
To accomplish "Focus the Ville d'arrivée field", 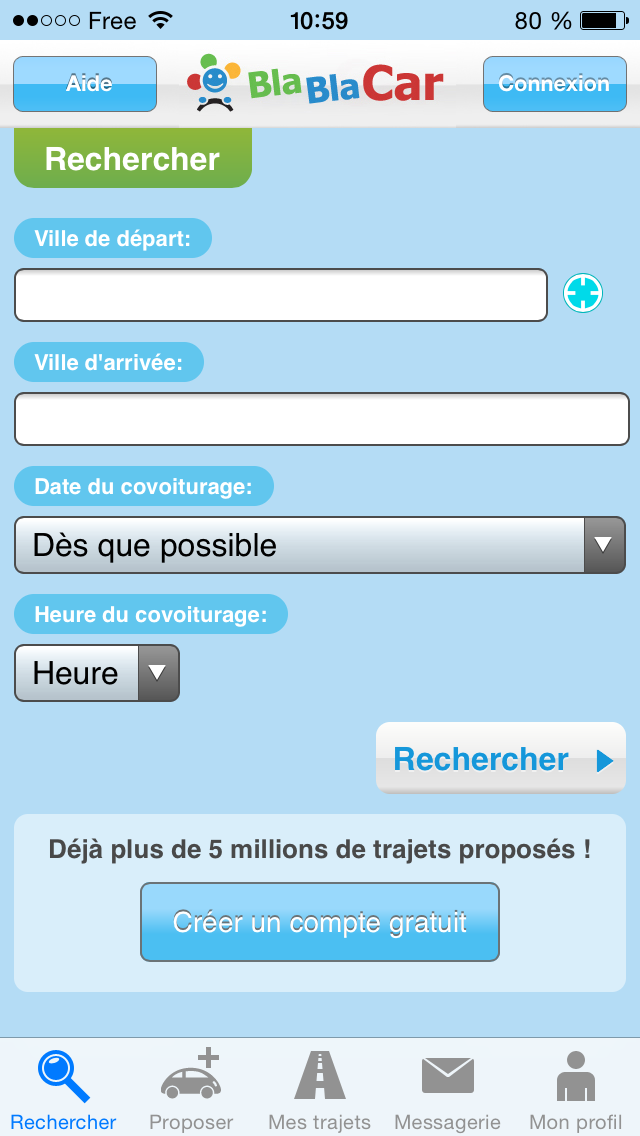I will tap(322, 419).
